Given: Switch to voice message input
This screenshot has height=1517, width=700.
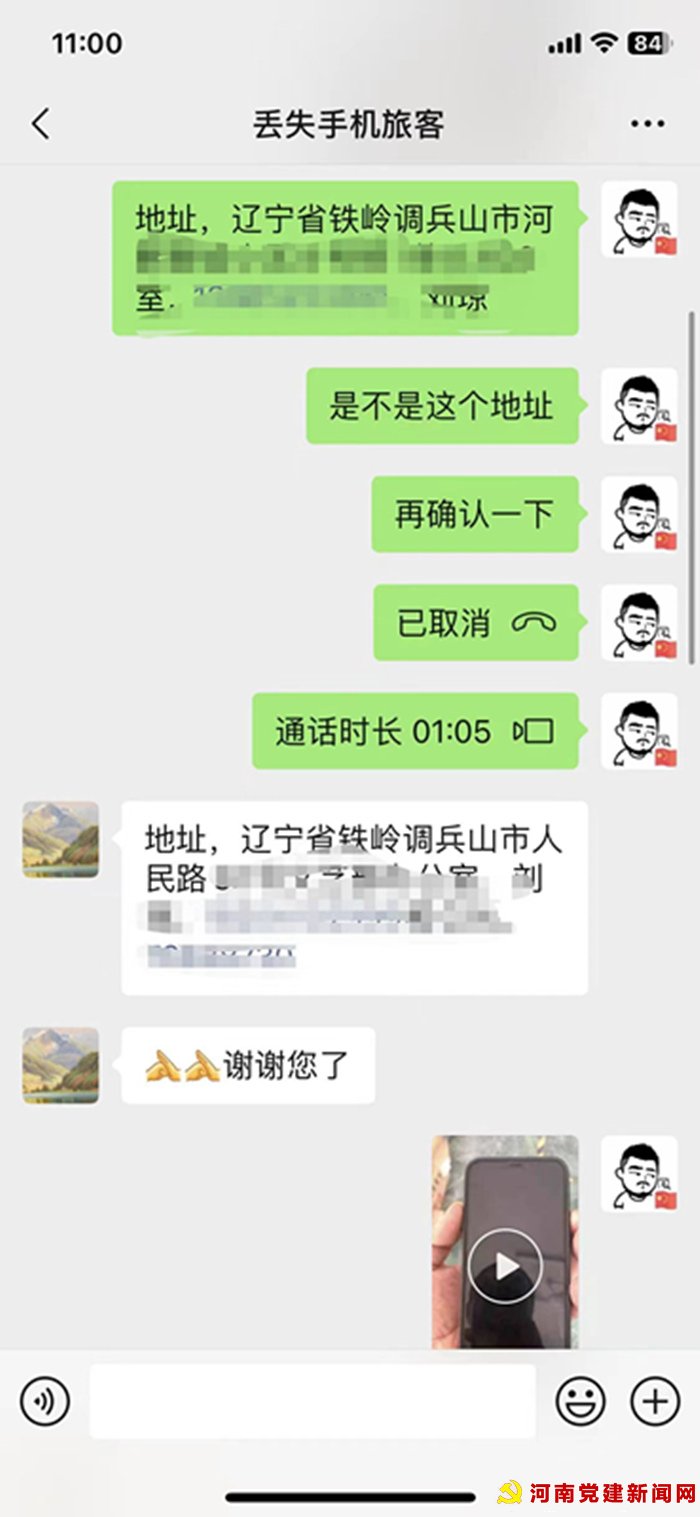Looking at the screenshot, I should (45, 1401).
